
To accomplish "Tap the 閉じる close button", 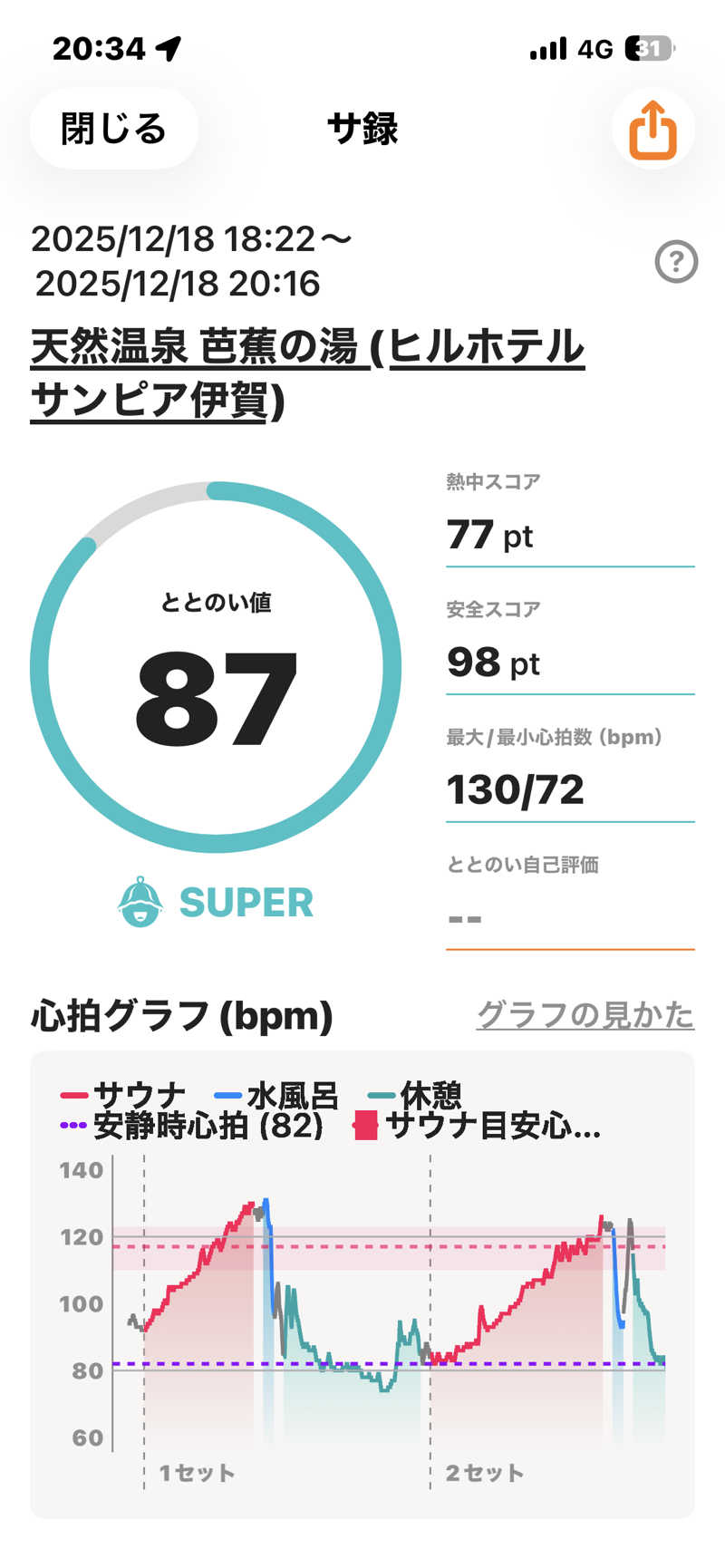I will [113, 129].
